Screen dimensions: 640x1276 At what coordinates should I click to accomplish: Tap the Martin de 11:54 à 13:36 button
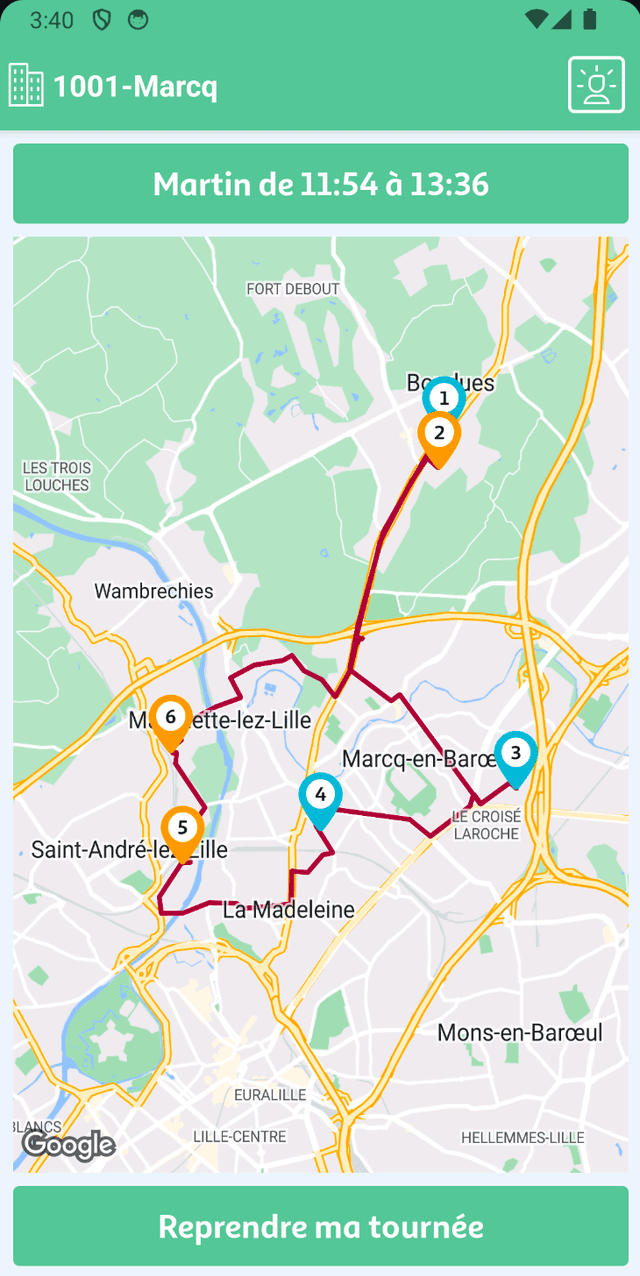click(x=320, y=184)
